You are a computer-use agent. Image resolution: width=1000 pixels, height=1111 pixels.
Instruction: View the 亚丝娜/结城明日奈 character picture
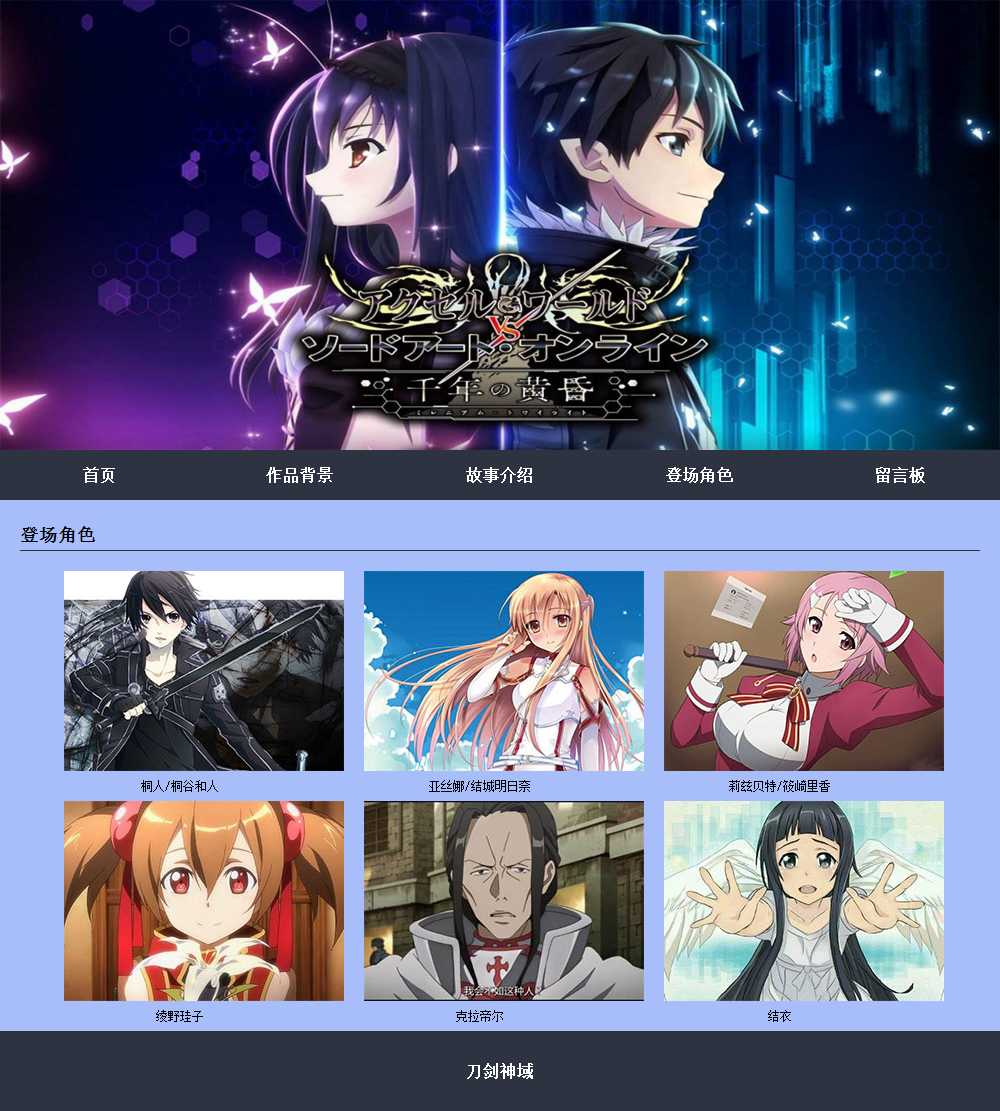coord(504,671)
